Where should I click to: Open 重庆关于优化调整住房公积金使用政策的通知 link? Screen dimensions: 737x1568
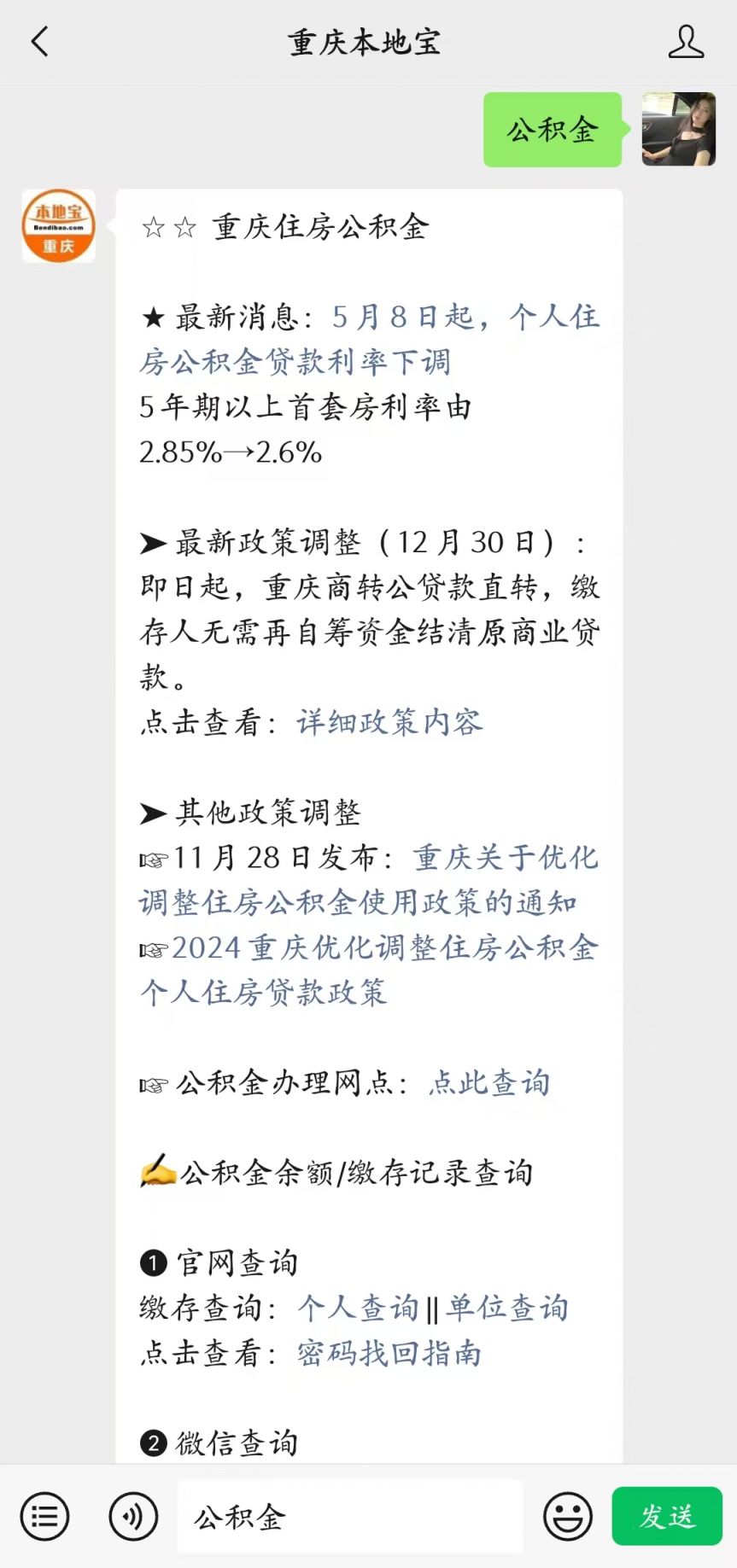coord(369,880)
